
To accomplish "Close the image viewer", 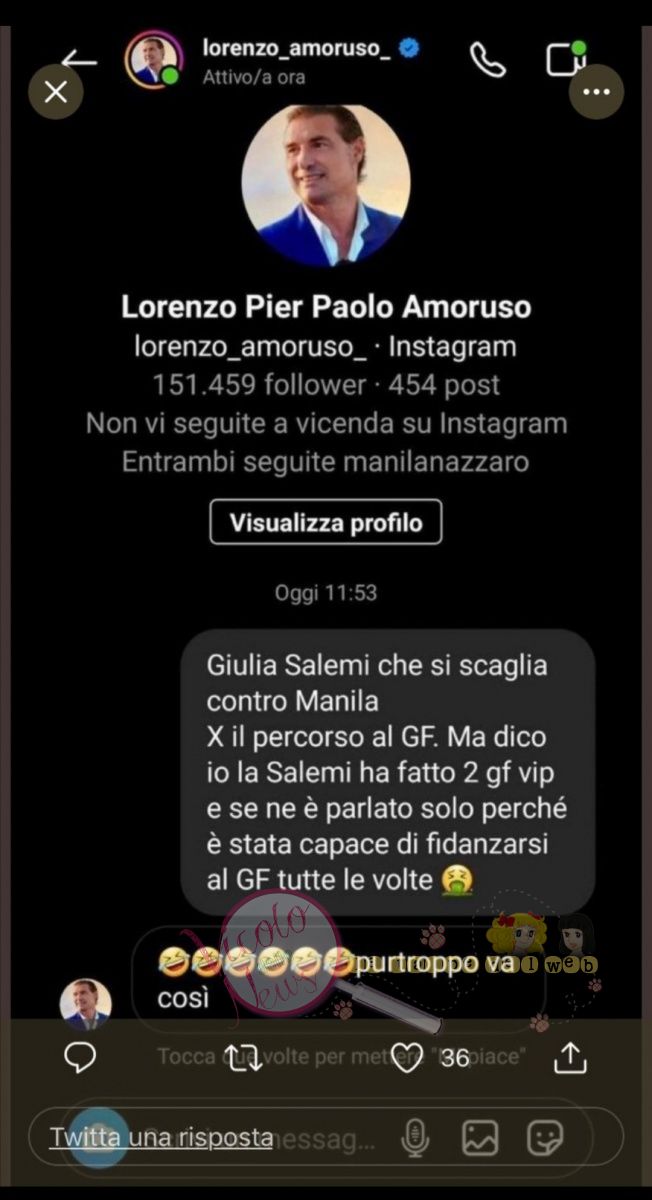I will pyautogui.click(x=56, y=92).
